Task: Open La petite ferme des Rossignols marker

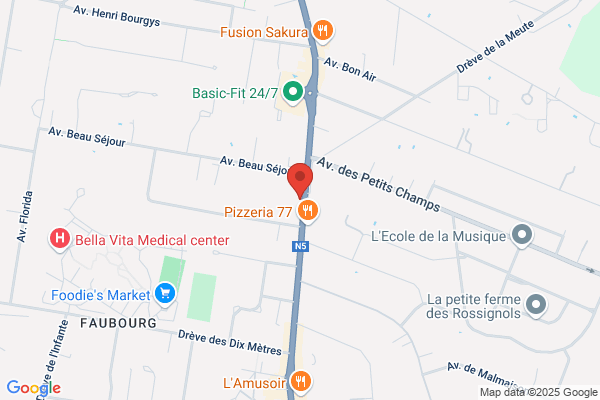Action: point(536,305)
